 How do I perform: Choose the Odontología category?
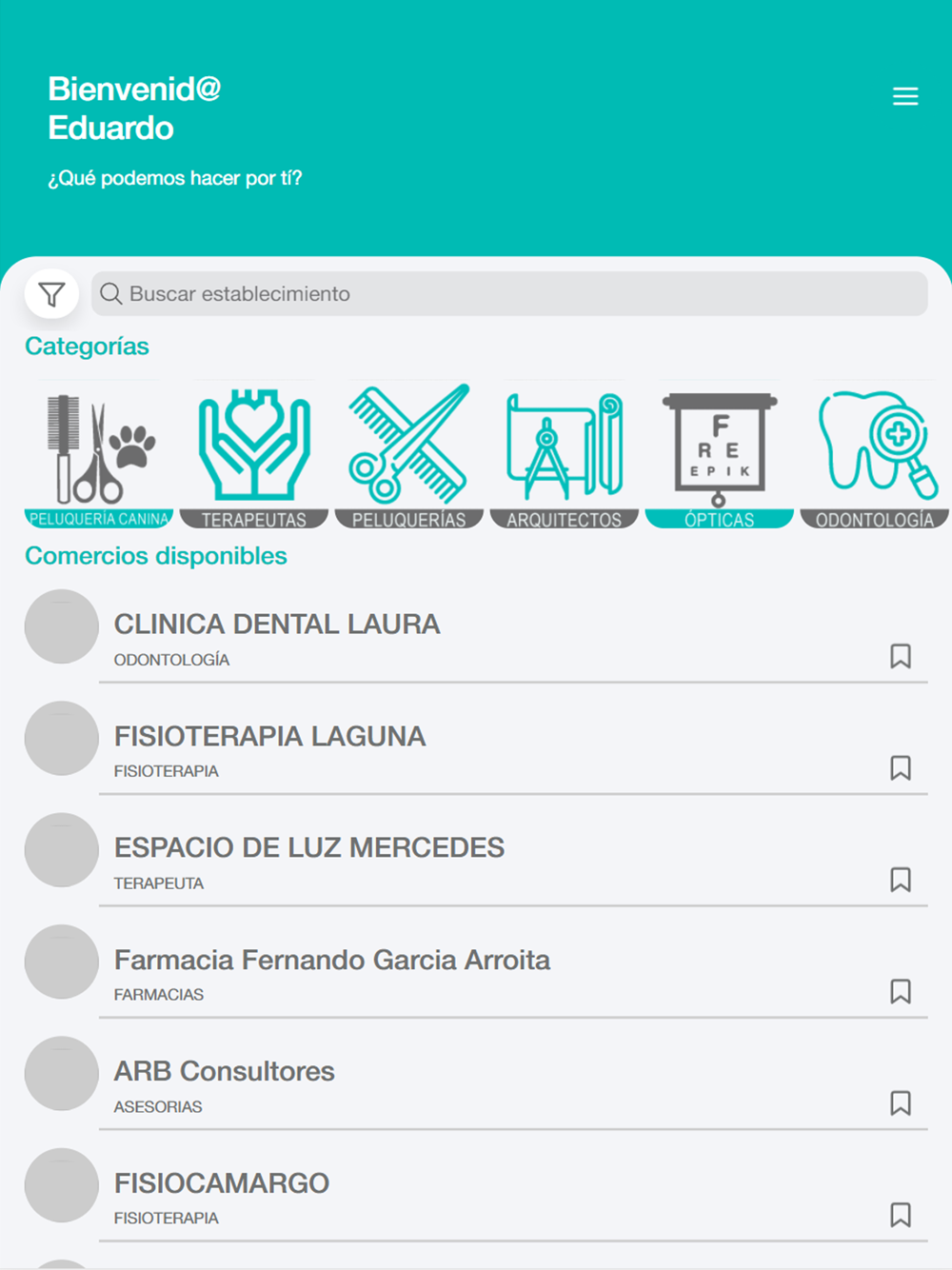tap(875, 454)
